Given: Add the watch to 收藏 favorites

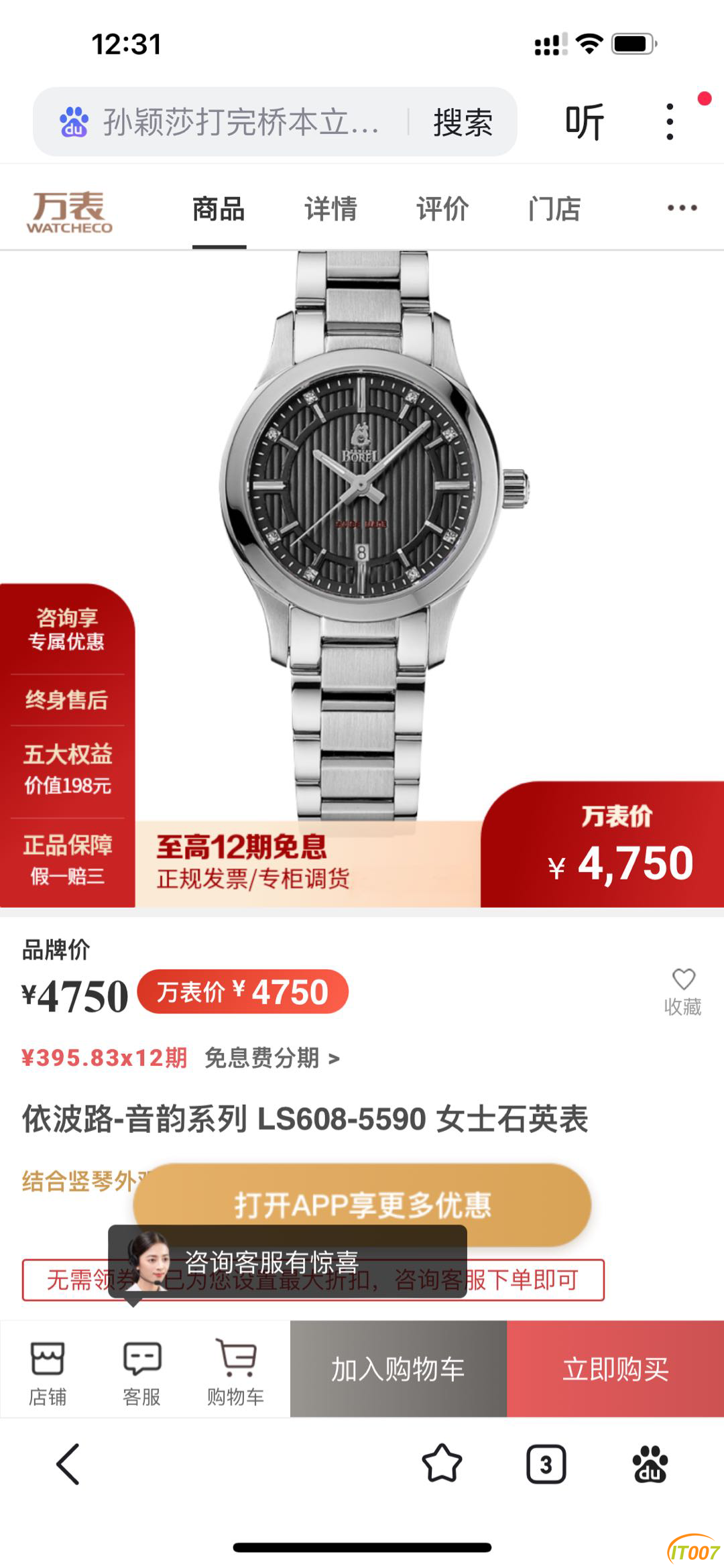Looking at the screenshot, I should pos(682,991).
